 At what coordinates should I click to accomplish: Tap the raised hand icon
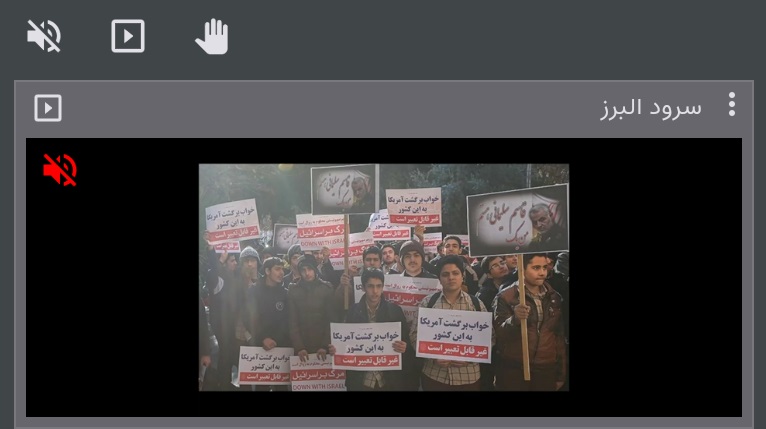point(212,37)
